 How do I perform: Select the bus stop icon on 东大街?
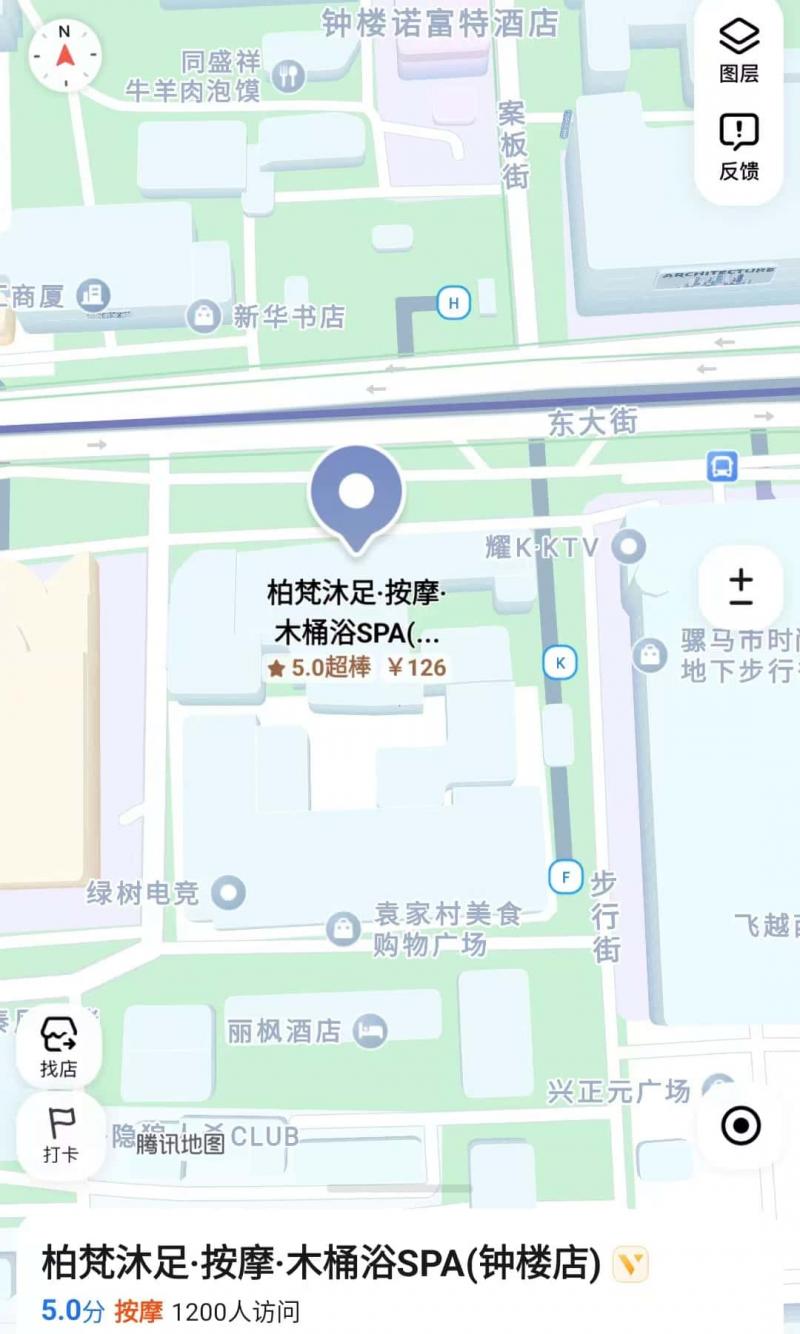click(721, 465)
